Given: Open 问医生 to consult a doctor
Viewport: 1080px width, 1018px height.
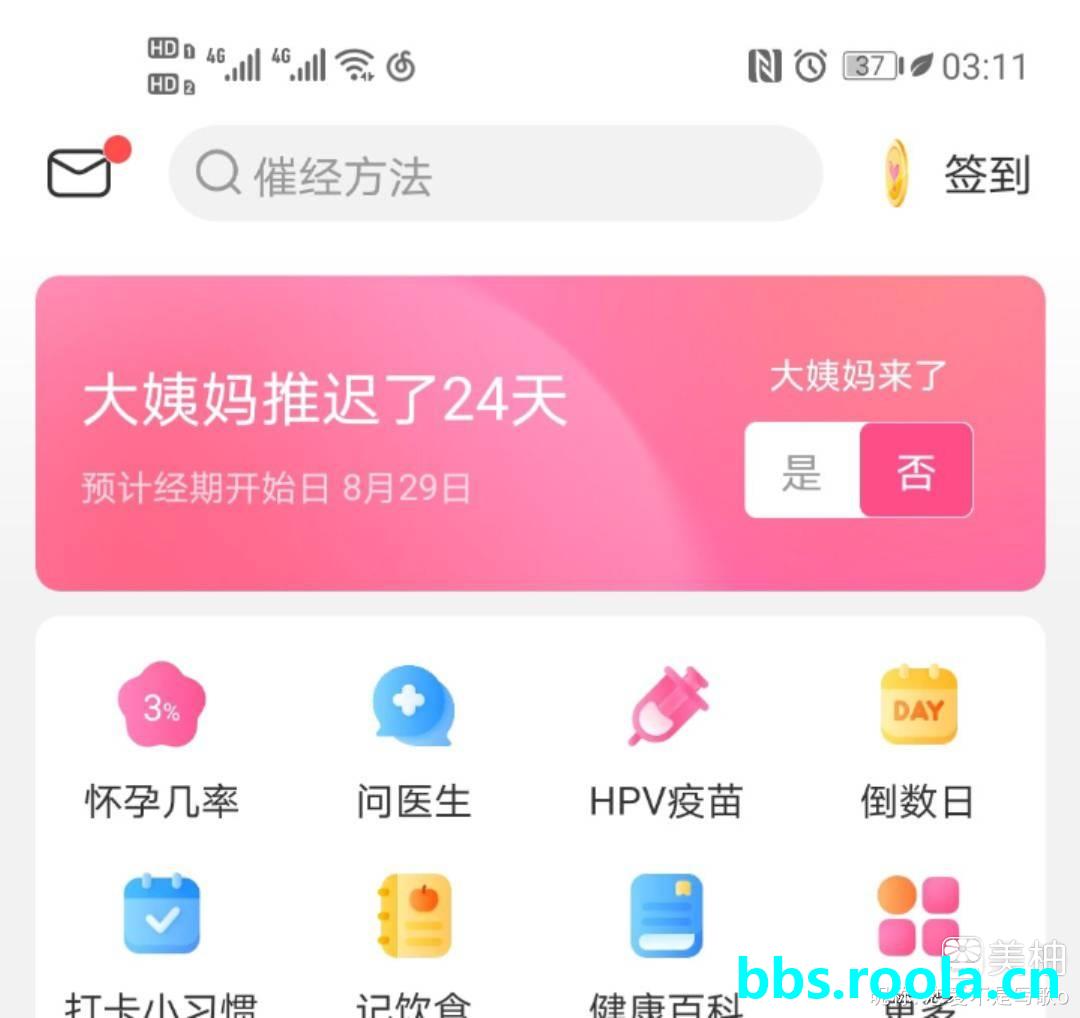Looking at the screenshot, I should click(x=413, y=742).
